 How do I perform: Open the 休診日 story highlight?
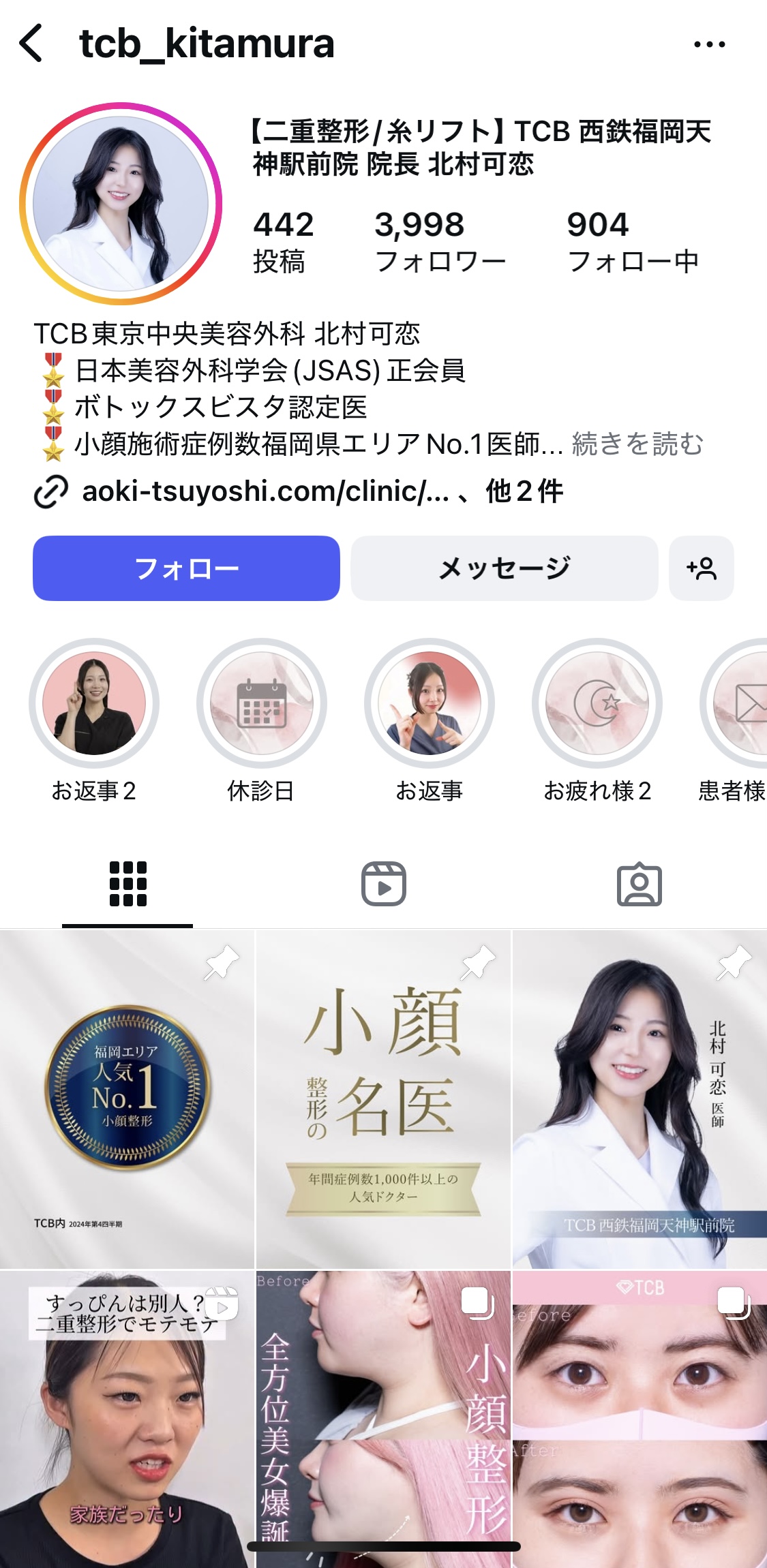coord(261,703)
